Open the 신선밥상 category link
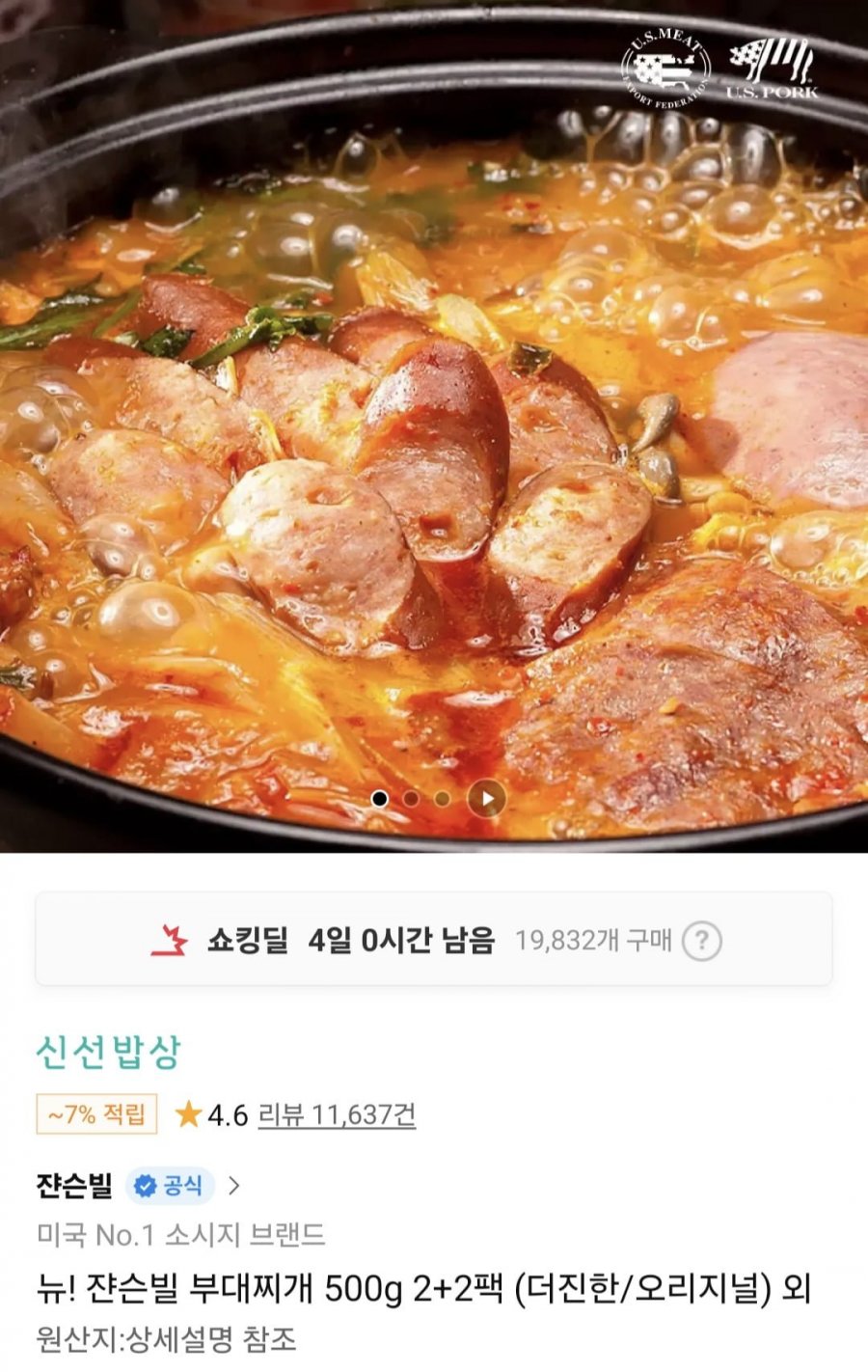Viewport: 868px width, 1372px height. pos(108,1053)
